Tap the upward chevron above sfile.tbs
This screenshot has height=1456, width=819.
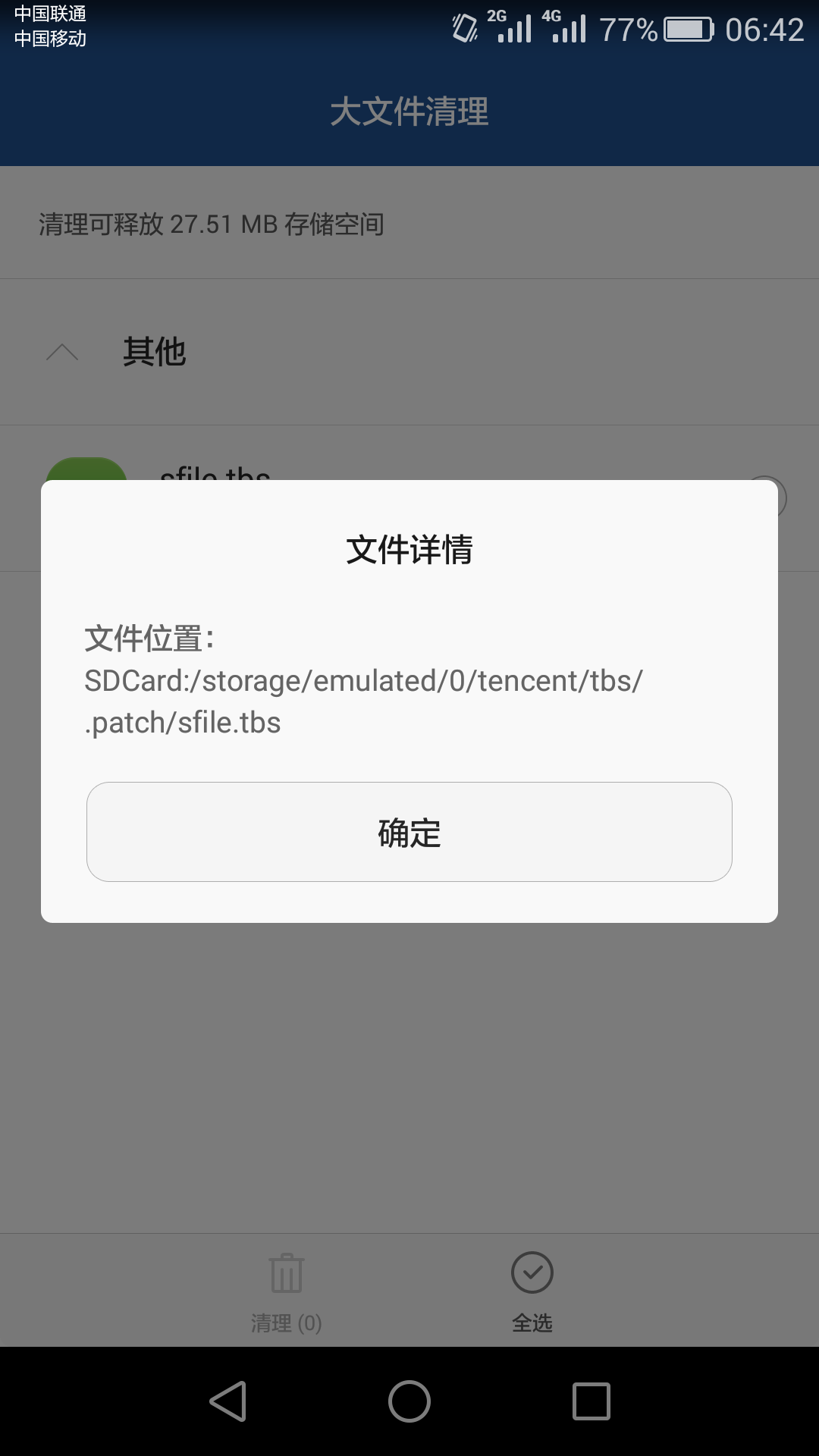(64, 353)
